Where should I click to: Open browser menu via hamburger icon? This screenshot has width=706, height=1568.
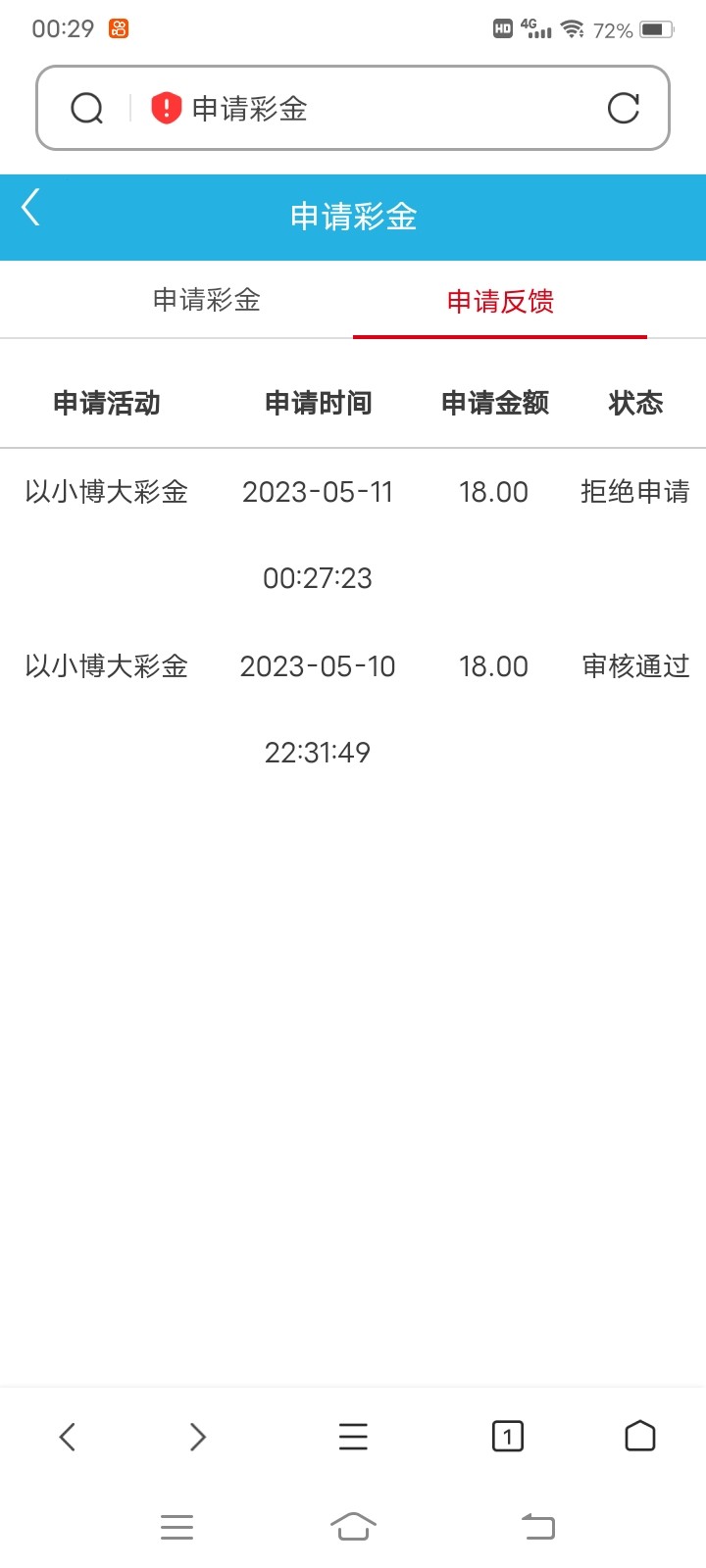352,1436
